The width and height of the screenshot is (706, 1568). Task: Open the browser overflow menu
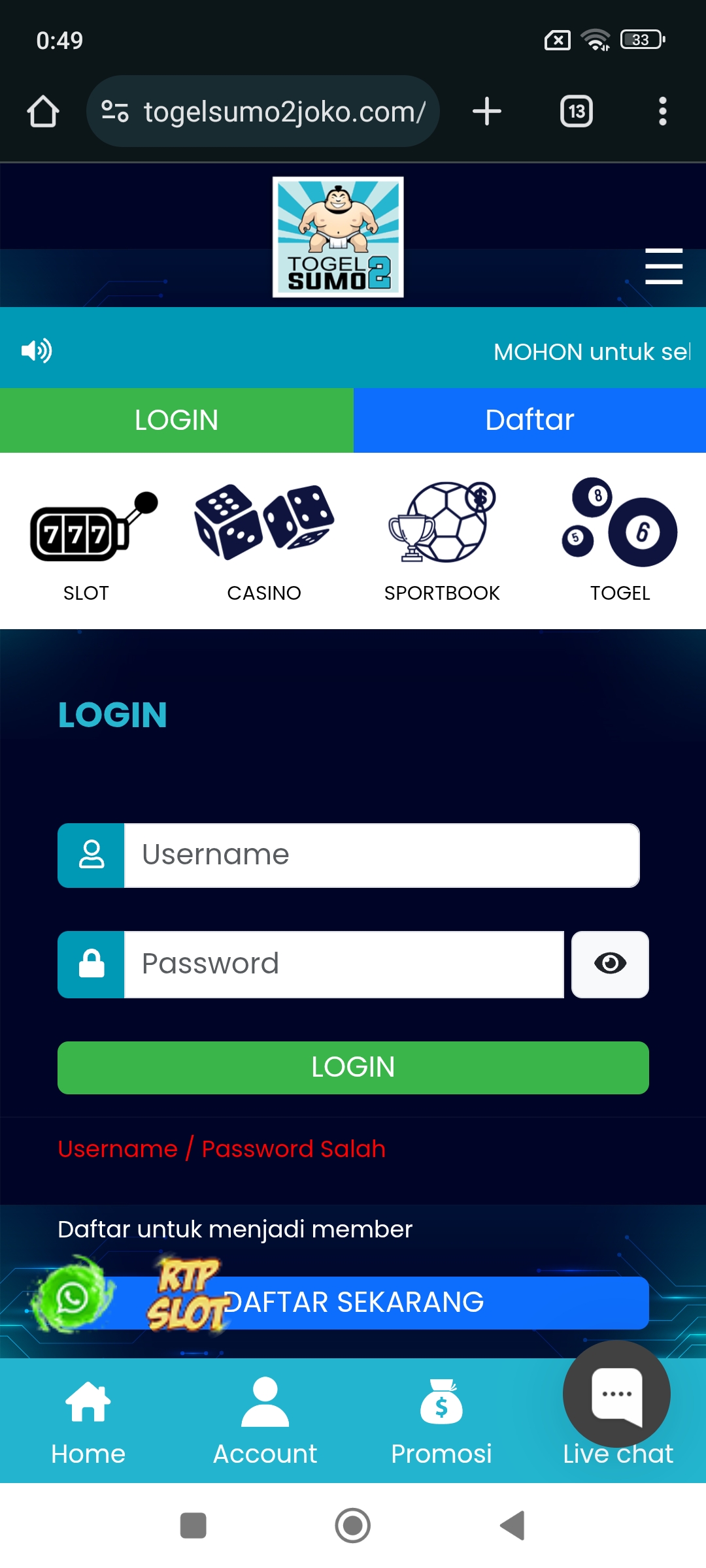point(662,111)
